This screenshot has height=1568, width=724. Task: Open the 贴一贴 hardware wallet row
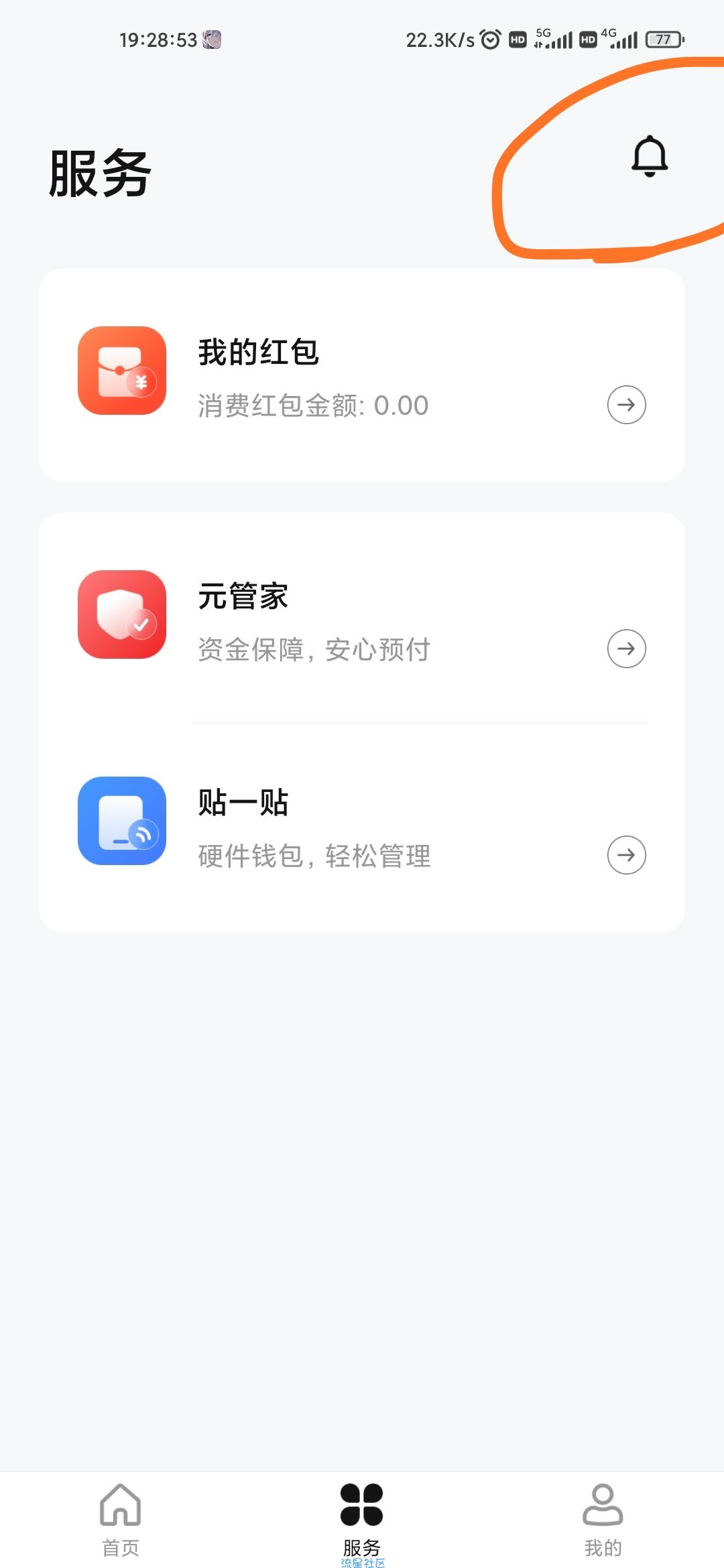(362, 827)
